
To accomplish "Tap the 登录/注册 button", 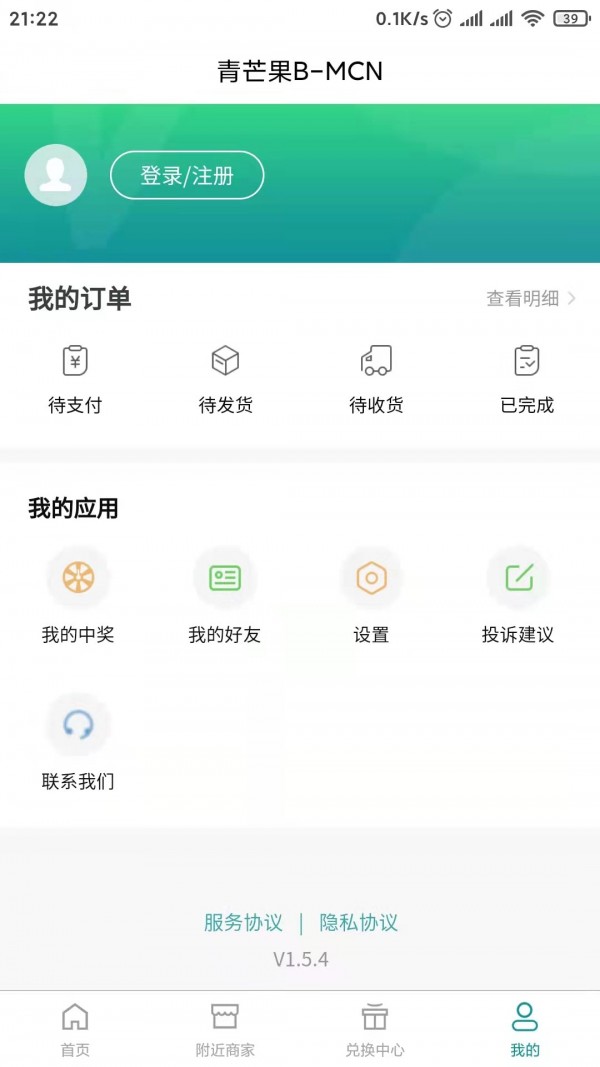I will (187, 176).
